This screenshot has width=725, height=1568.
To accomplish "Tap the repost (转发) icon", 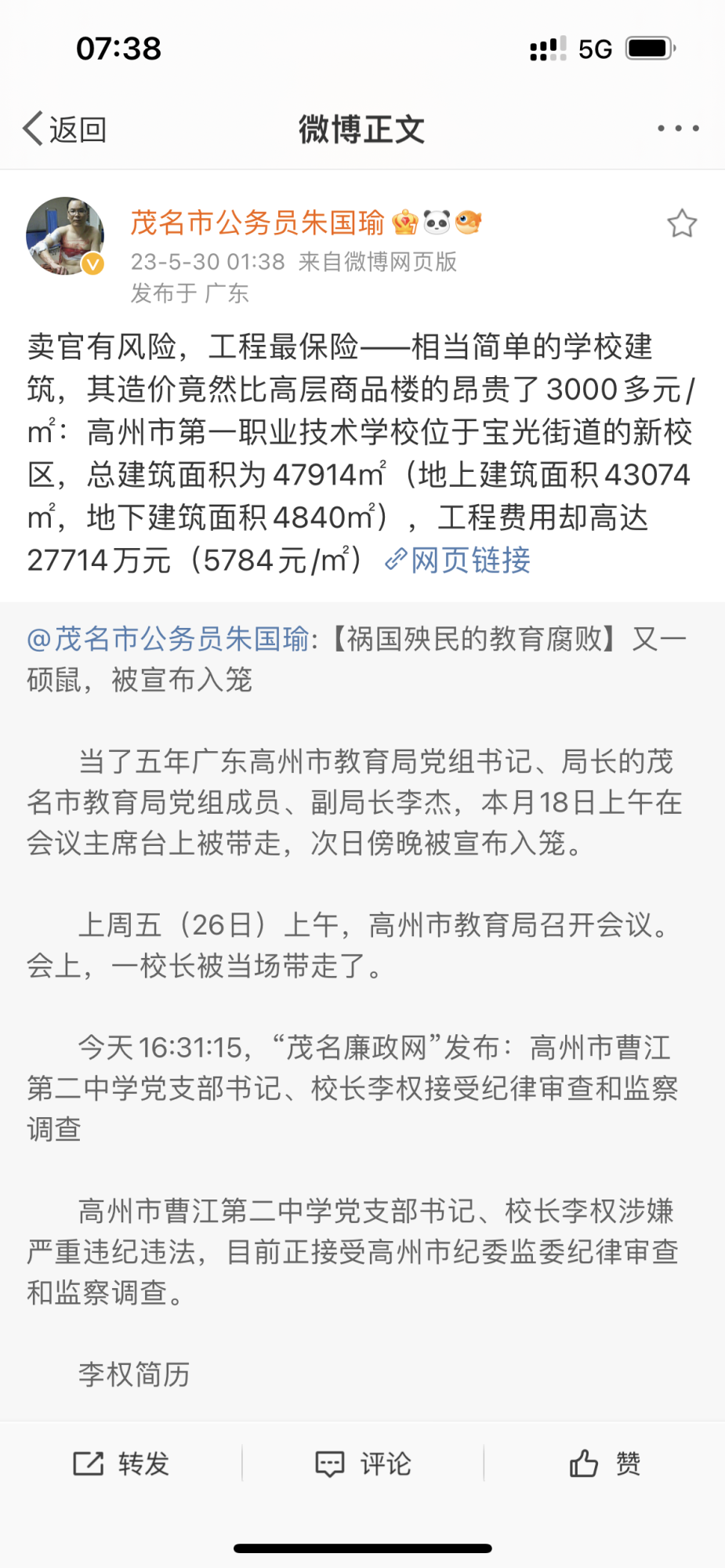I will [89, 1461].
